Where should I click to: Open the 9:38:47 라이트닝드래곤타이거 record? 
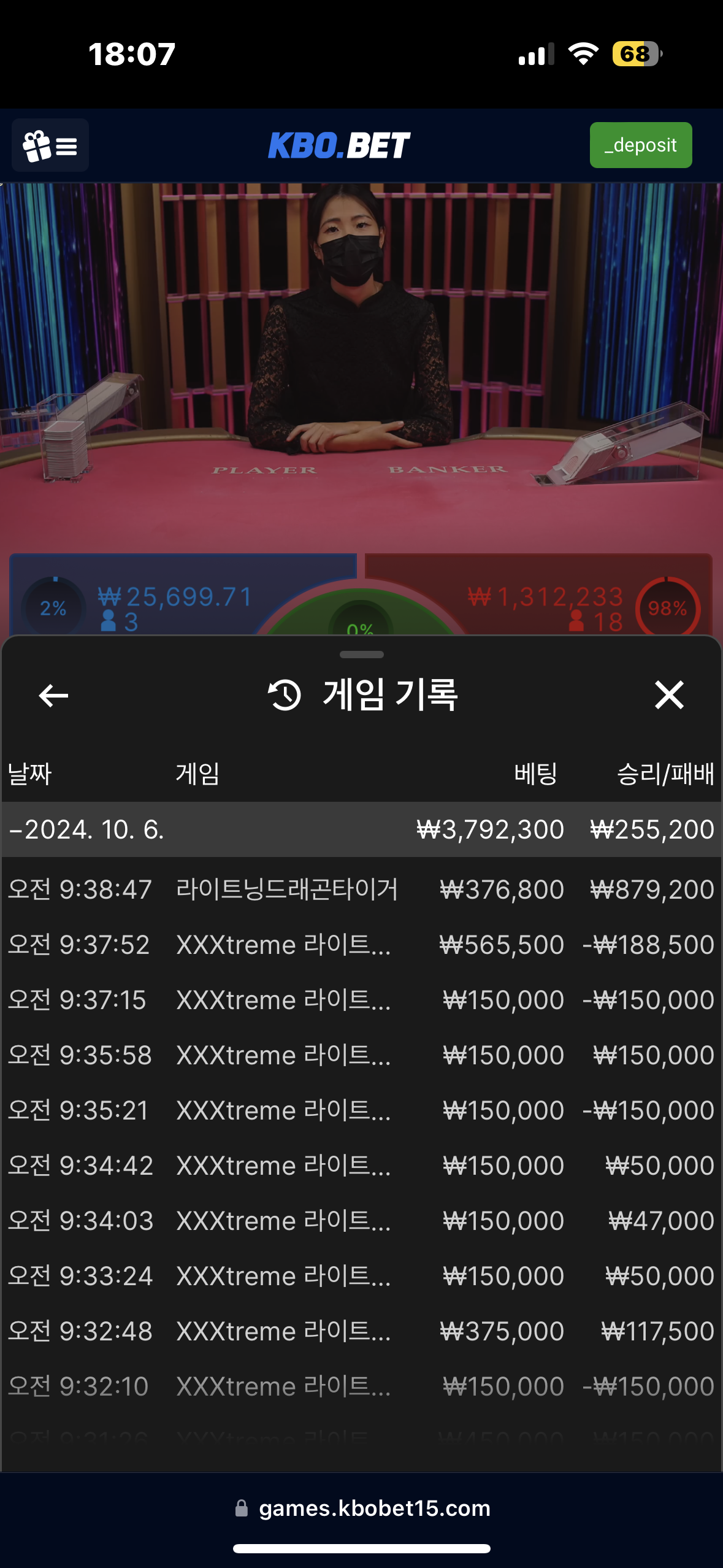362,890
